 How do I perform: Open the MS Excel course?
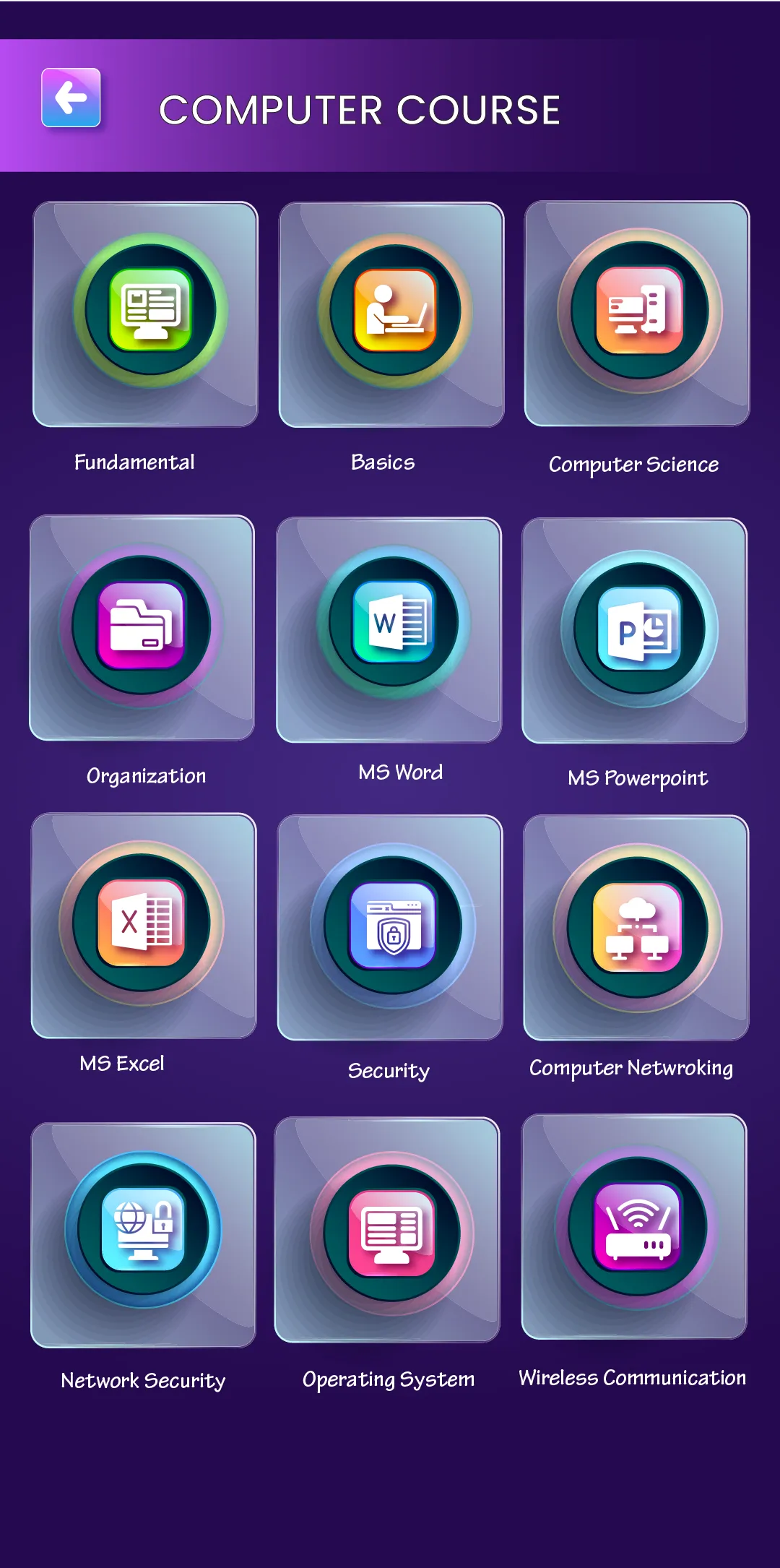144,926
